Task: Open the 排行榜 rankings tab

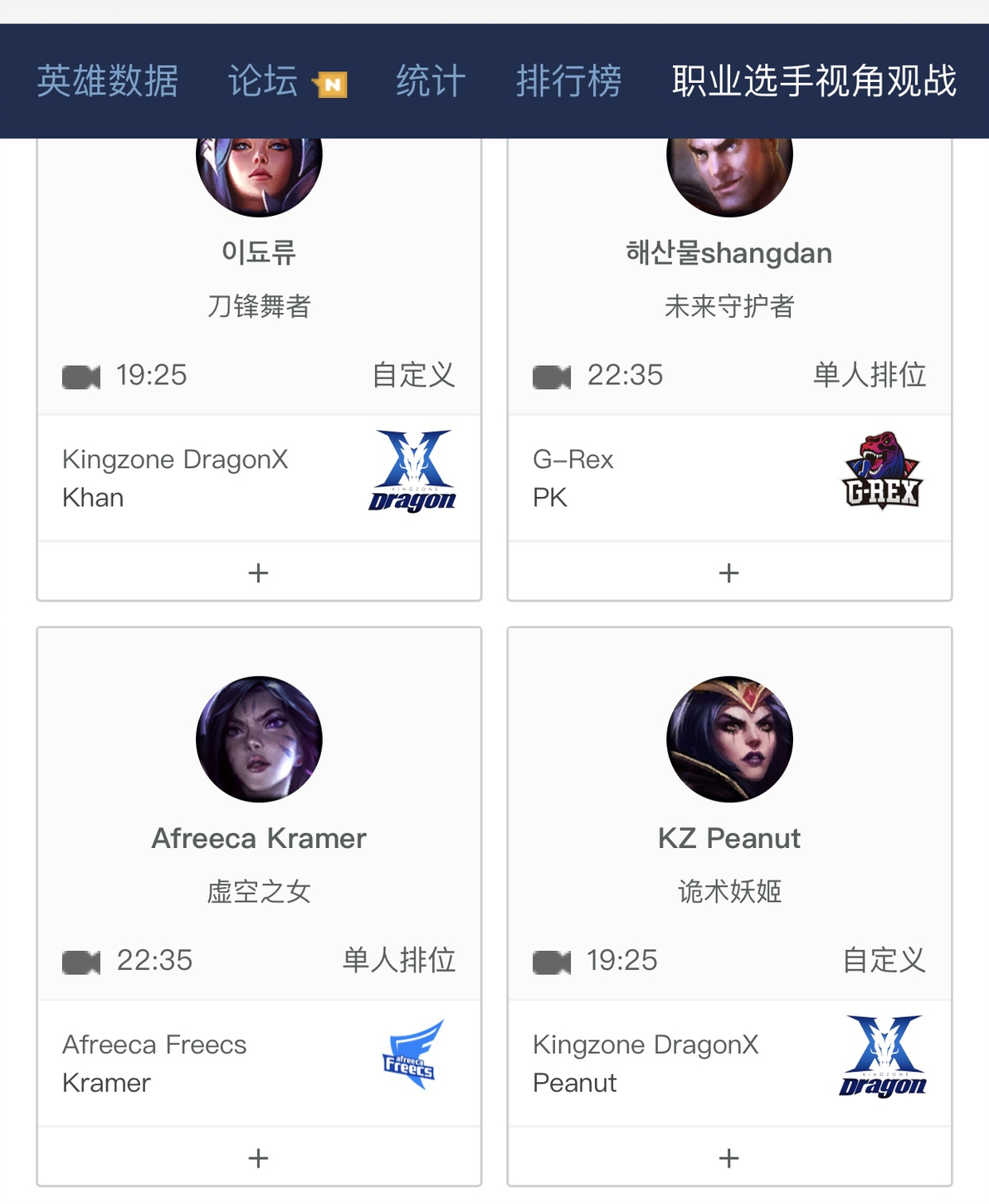Action: 569,81
